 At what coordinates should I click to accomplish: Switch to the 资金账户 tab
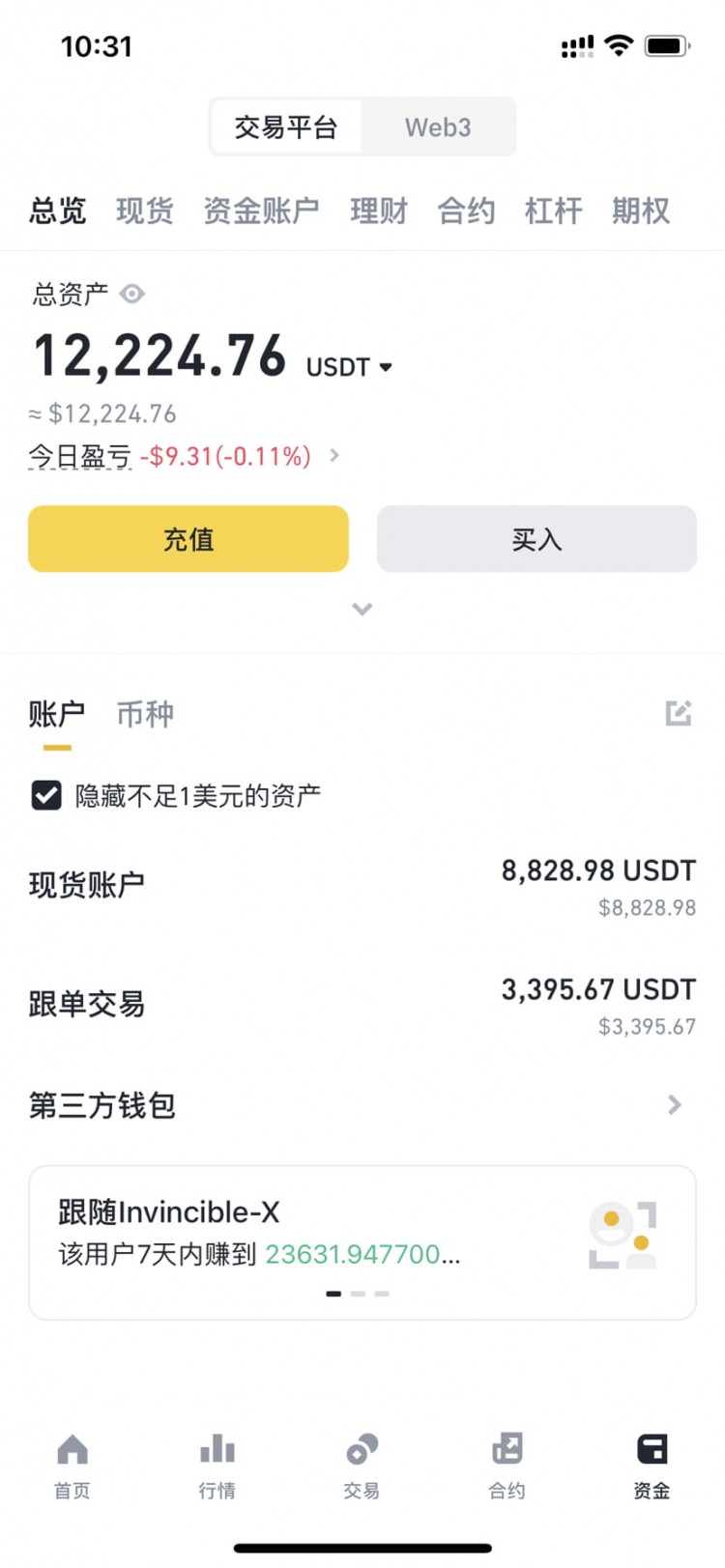click(x=261, y=211)
